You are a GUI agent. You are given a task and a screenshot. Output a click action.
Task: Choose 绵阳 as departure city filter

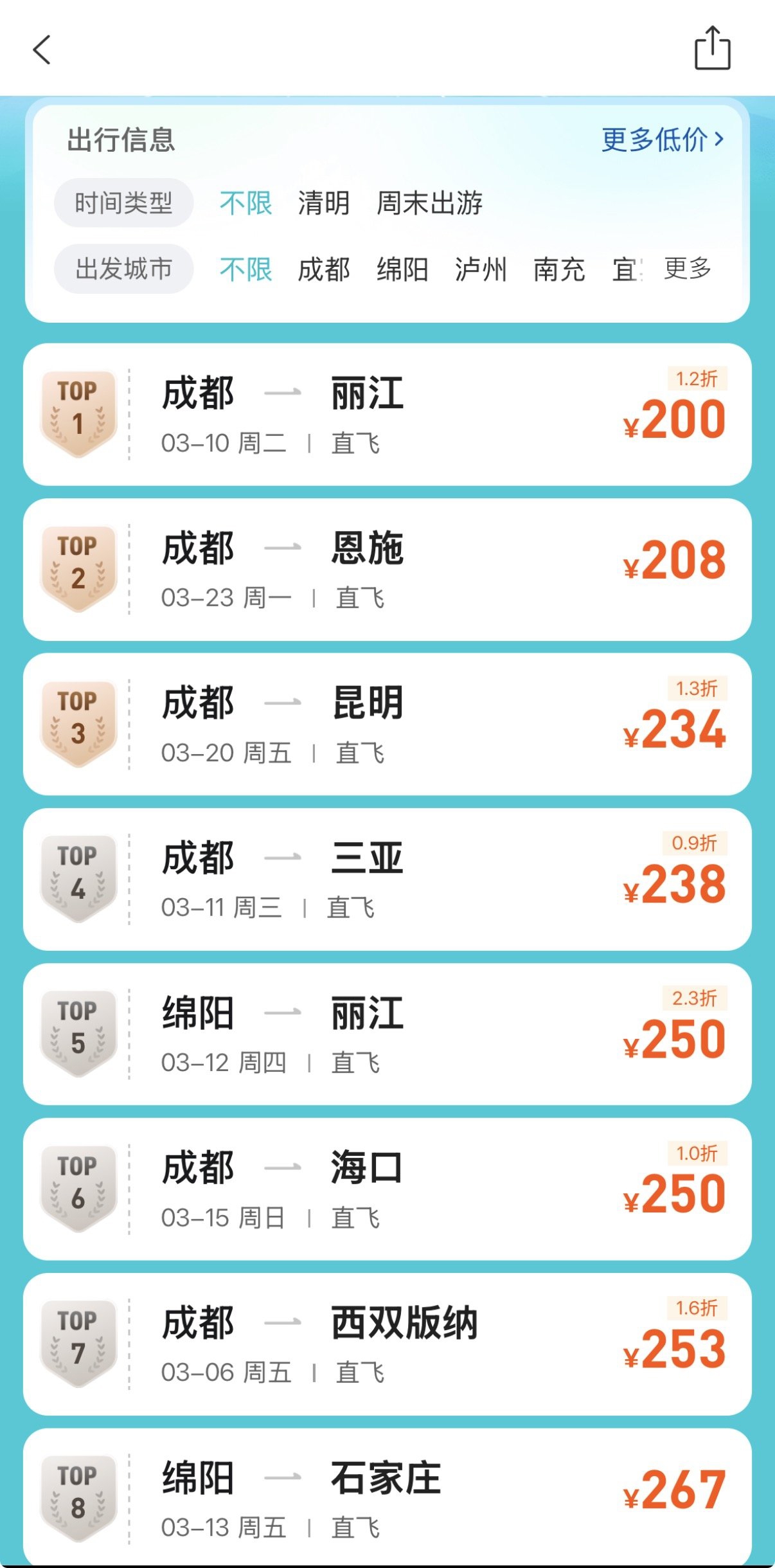pyautogui.click(x=402, y=269)
